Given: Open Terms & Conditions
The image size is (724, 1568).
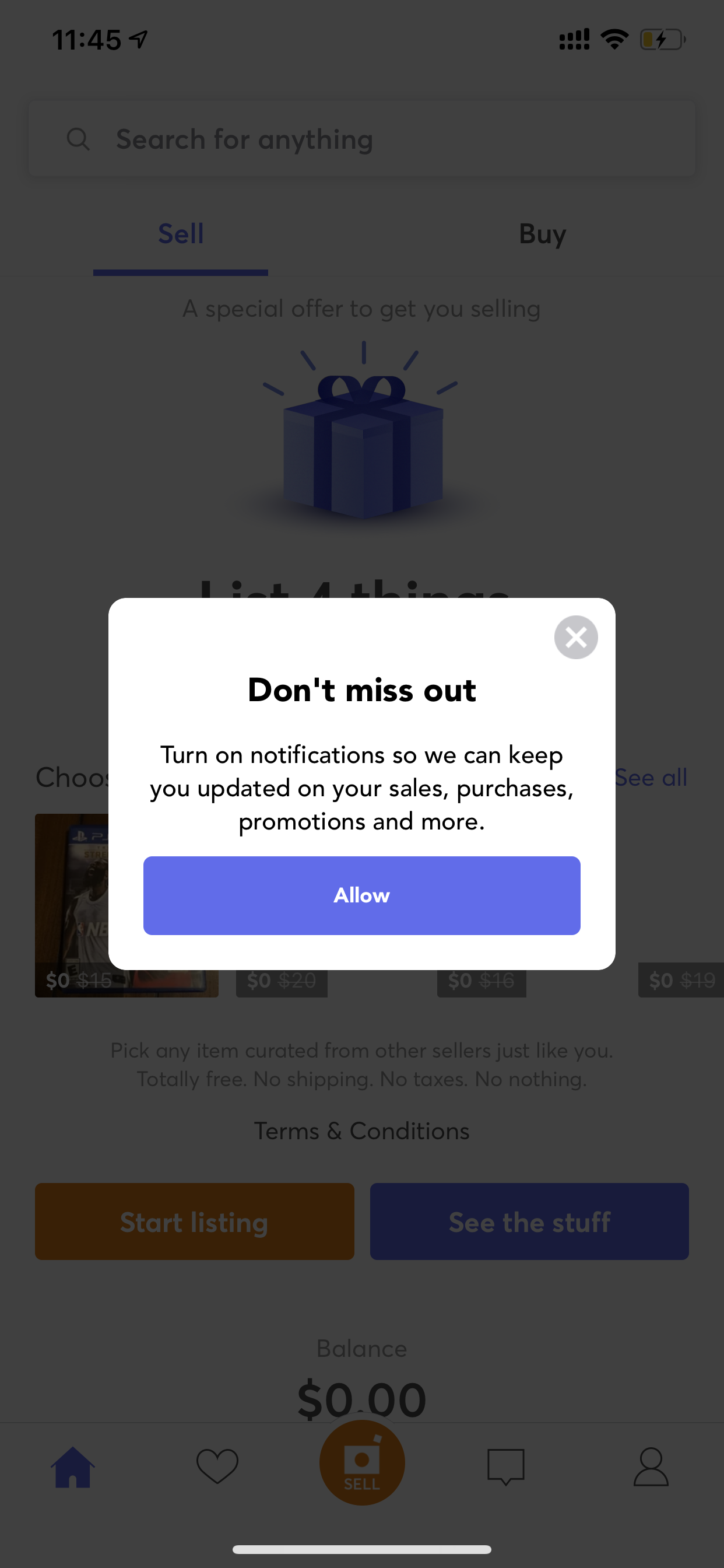Looking at the screenshot, I should point(361,1131).
